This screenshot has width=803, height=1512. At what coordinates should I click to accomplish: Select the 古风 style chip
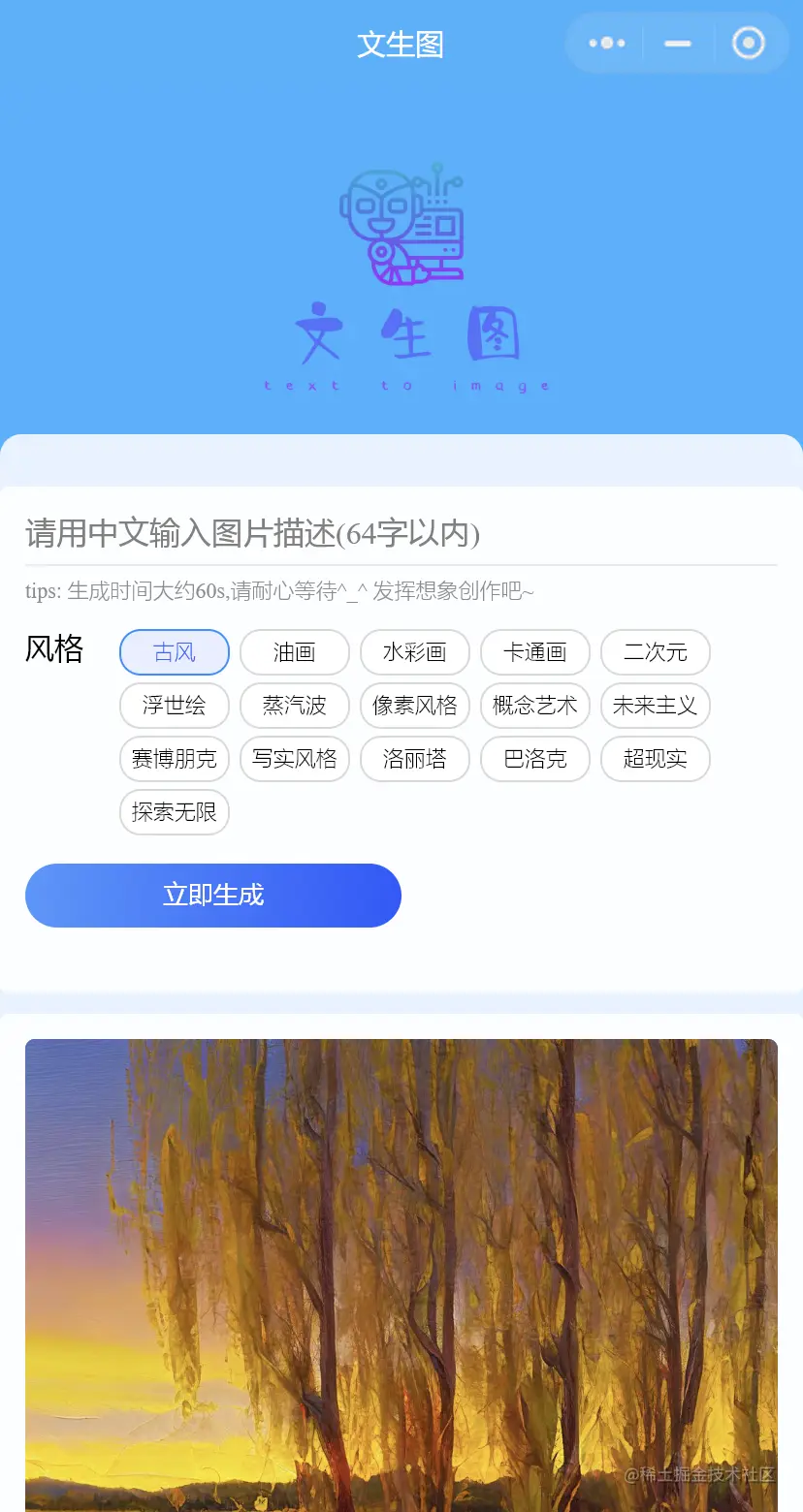[x=175, y=652]
